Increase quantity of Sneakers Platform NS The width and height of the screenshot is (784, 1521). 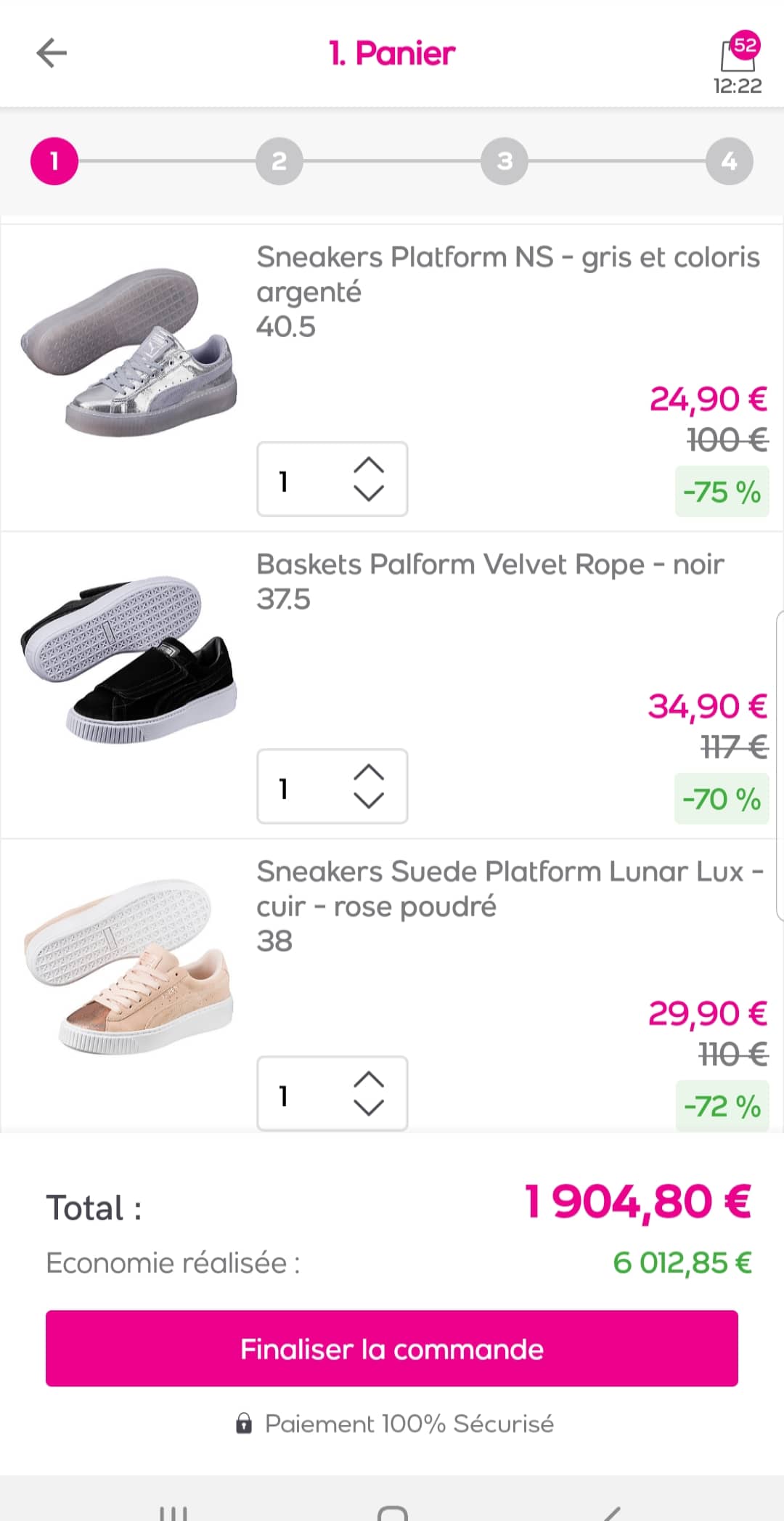[369, 465]
